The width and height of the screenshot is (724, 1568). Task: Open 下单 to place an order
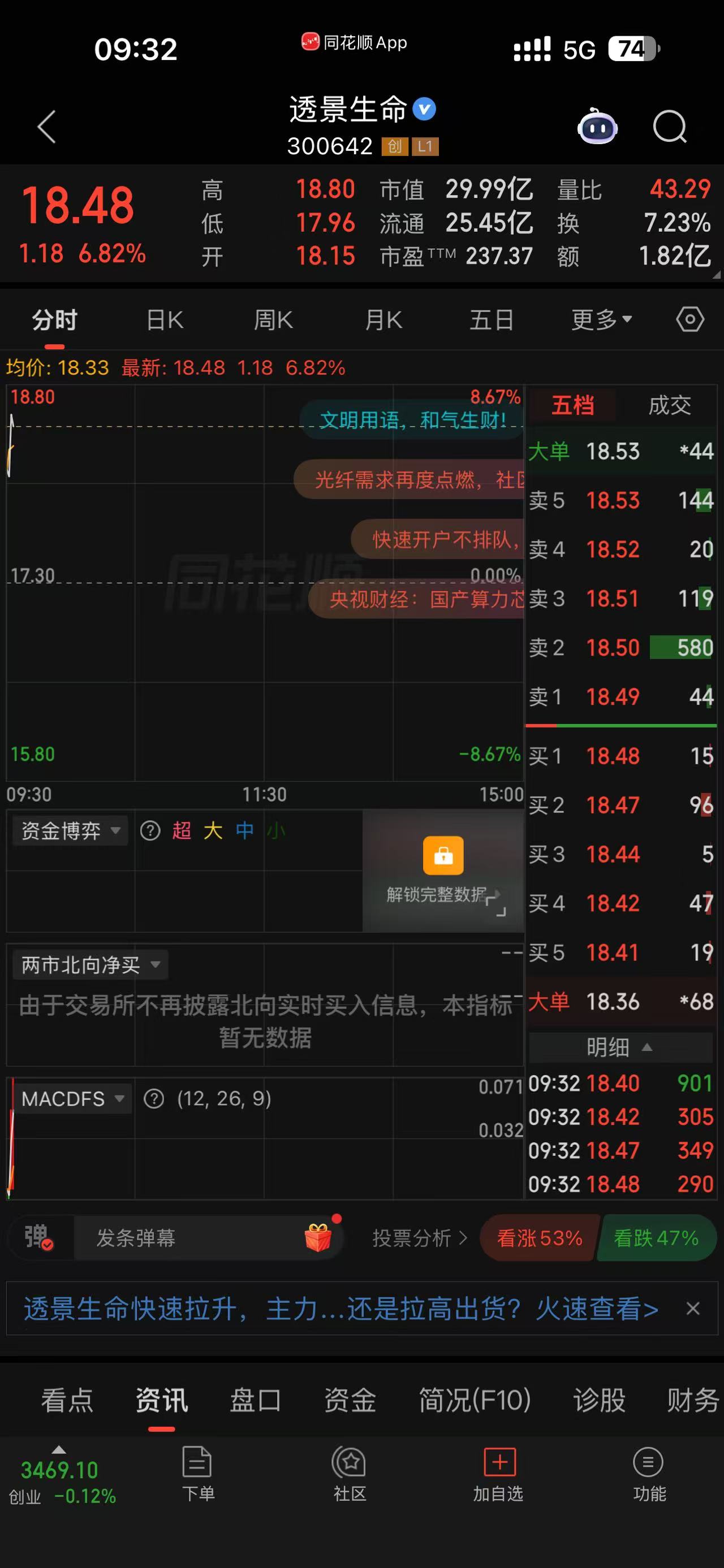(x=198, y=1474)
